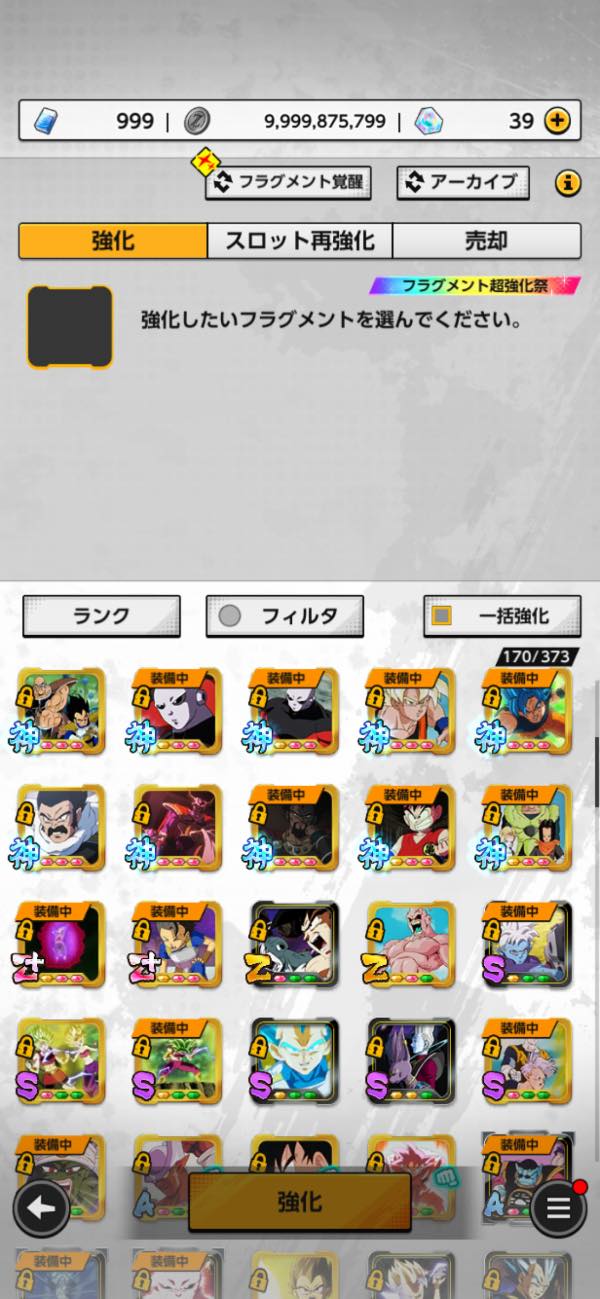Tap the plus icon to add crystals
600x1299 pixels.
click(x=557, y=121)
